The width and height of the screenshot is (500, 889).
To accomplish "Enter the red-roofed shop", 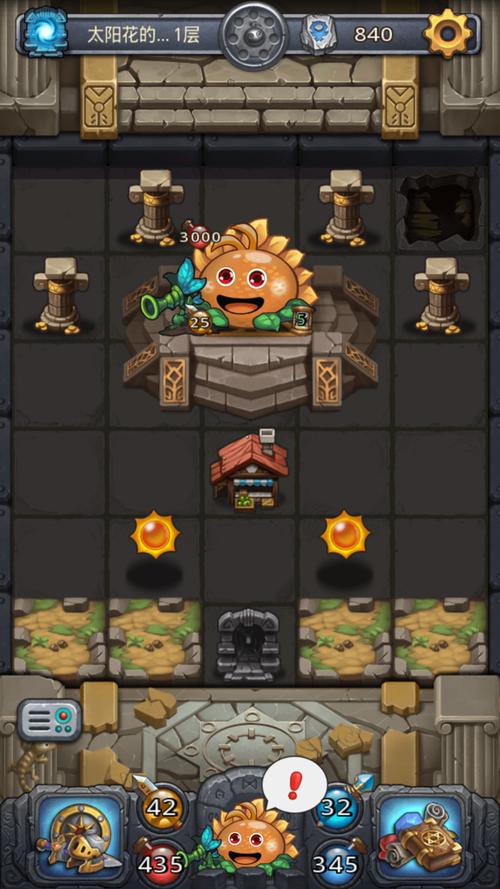I will coord(249,470).
